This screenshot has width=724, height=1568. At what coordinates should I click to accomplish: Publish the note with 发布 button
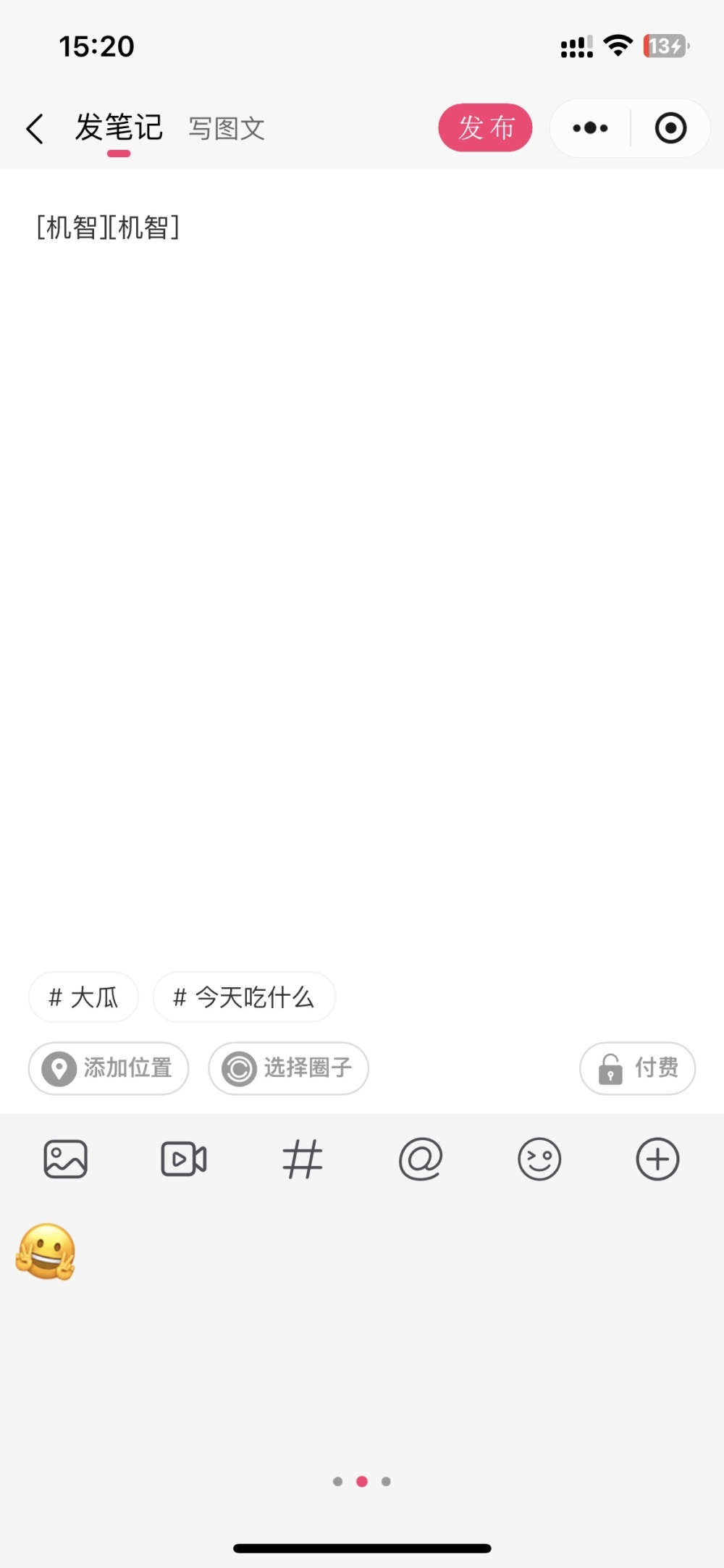tap(485, 128)
